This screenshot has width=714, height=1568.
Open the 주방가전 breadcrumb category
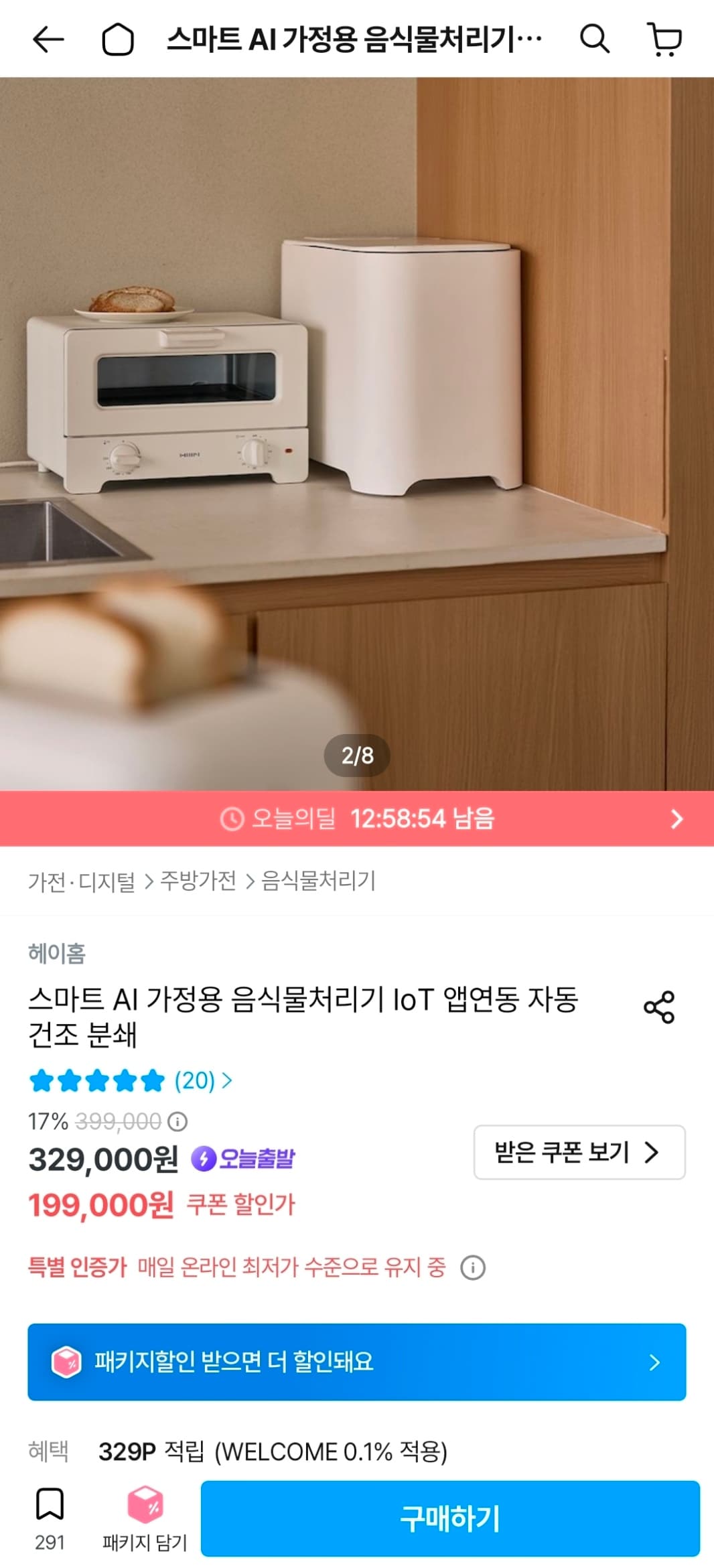pos(198,881)
